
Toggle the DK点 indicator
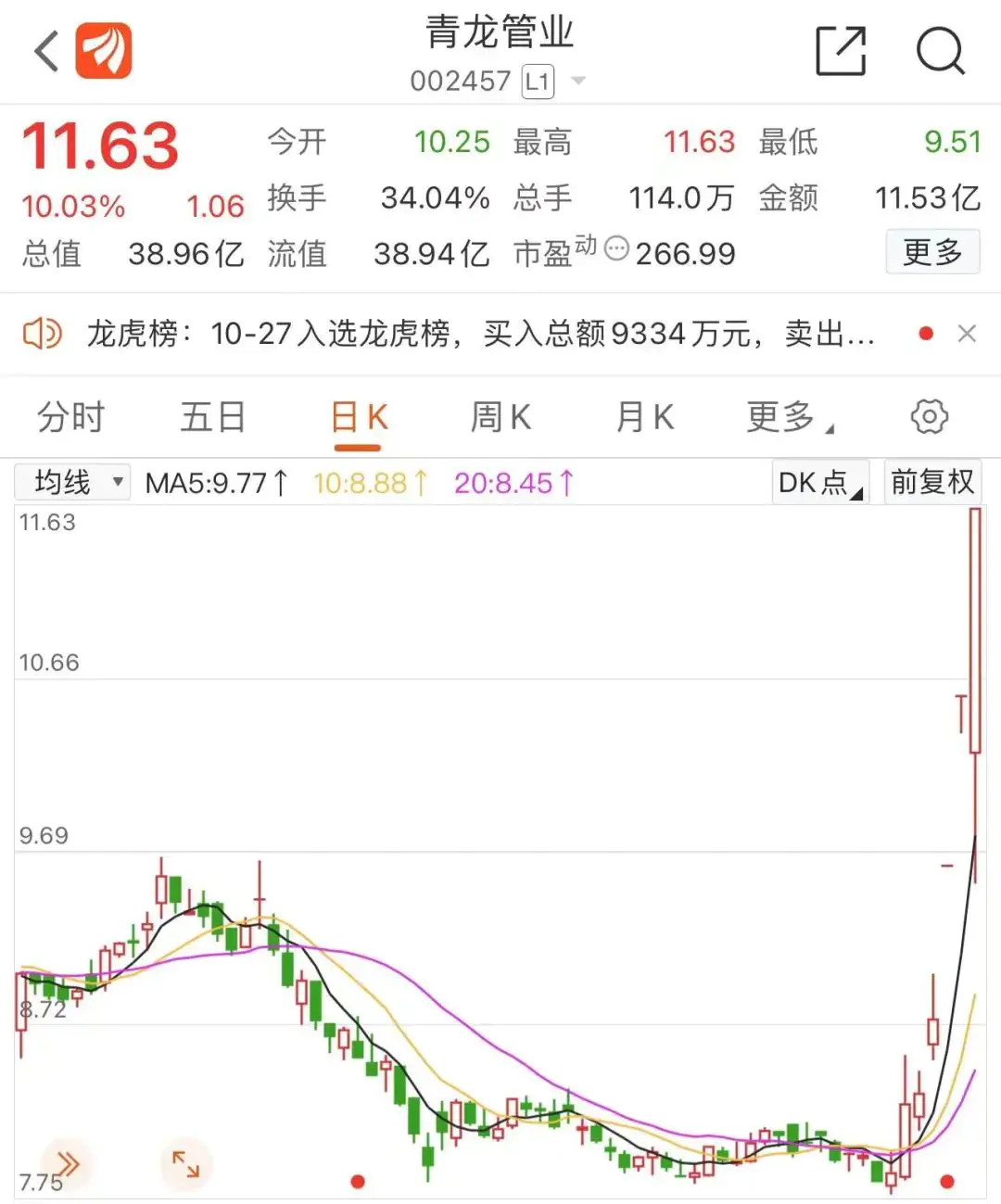(x=819, y=481)
